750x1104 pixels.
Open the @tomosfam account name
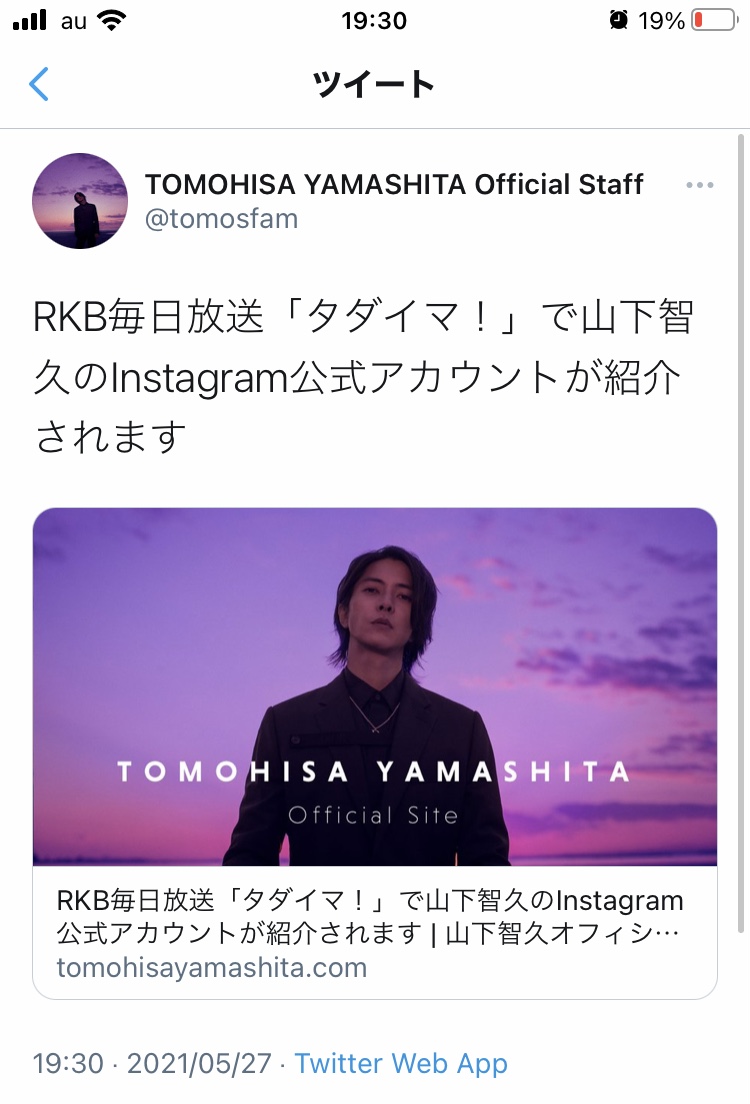pos(221,219)
